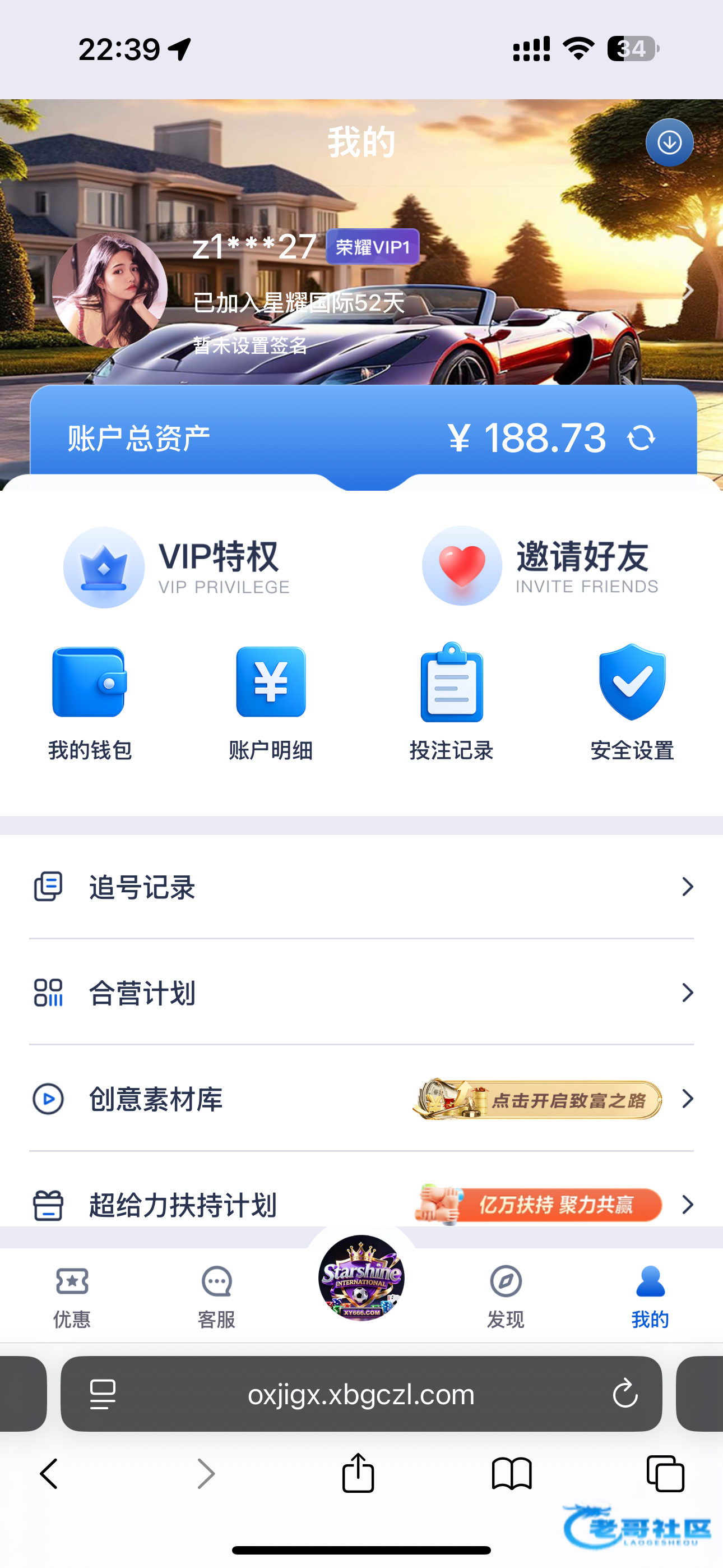Open the 超给力扶持计划 row

[x=361, y=1204]
